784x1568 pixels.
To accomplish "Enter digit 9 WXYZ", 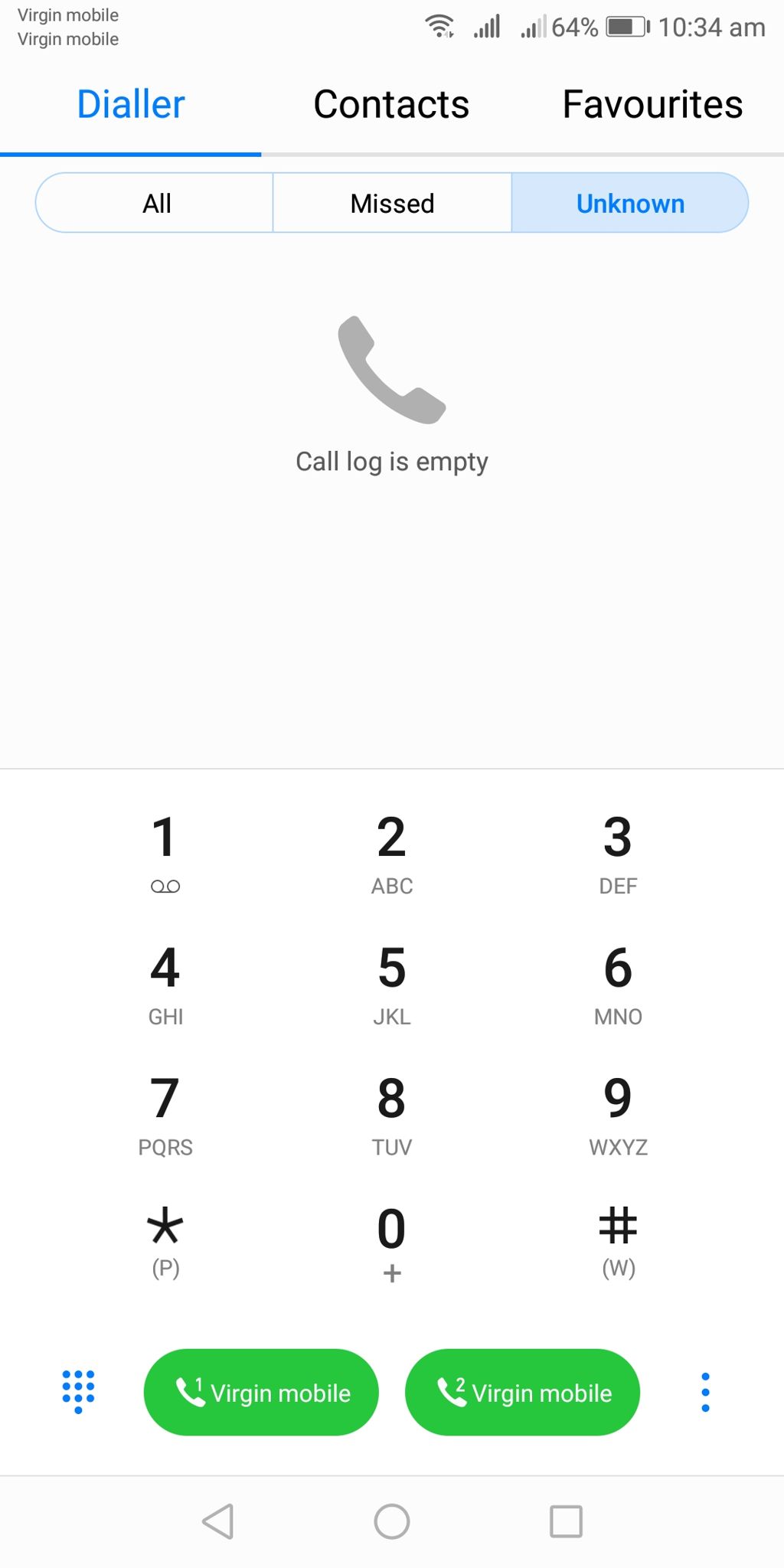I will point(618,1112).
